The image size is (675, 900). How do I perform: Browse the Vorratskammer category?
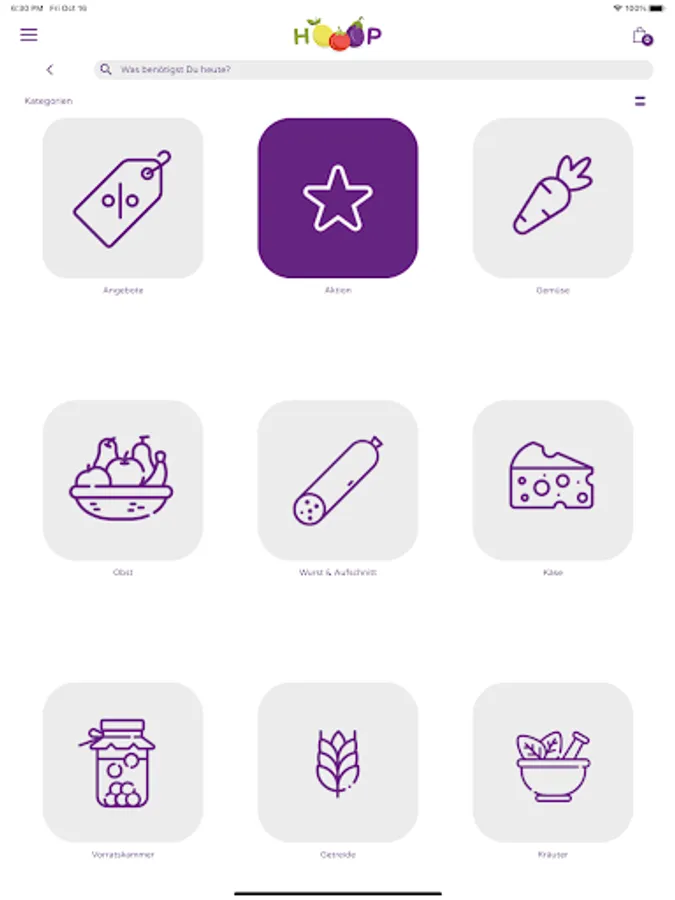[x=123, y=763]
